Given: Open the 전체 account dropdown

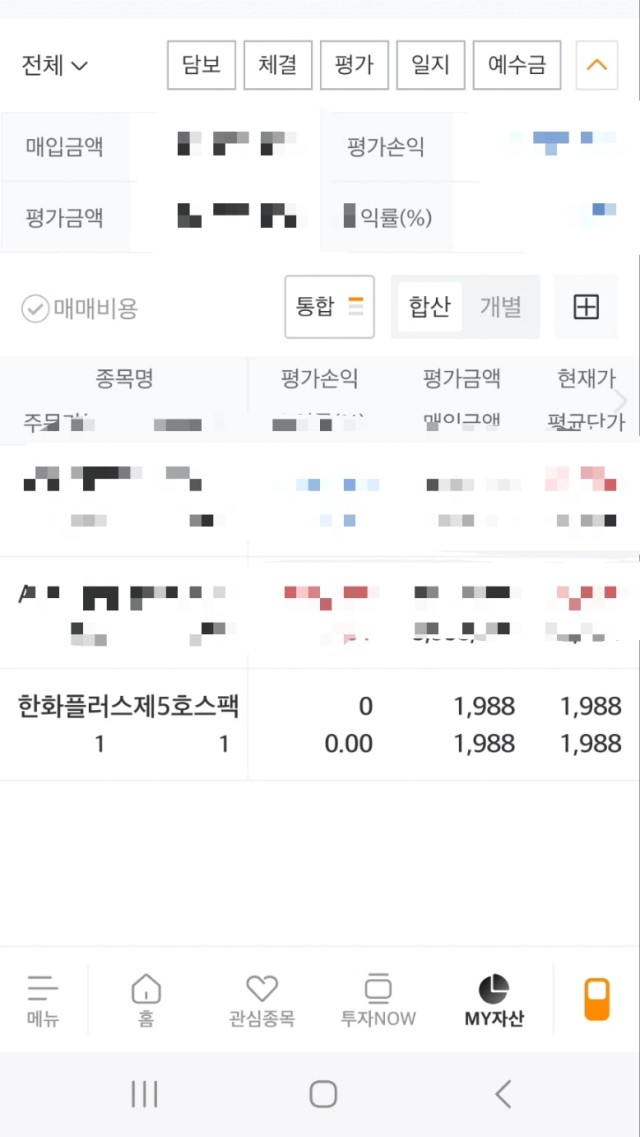Looking at the screenshot, I should (54, 65).
